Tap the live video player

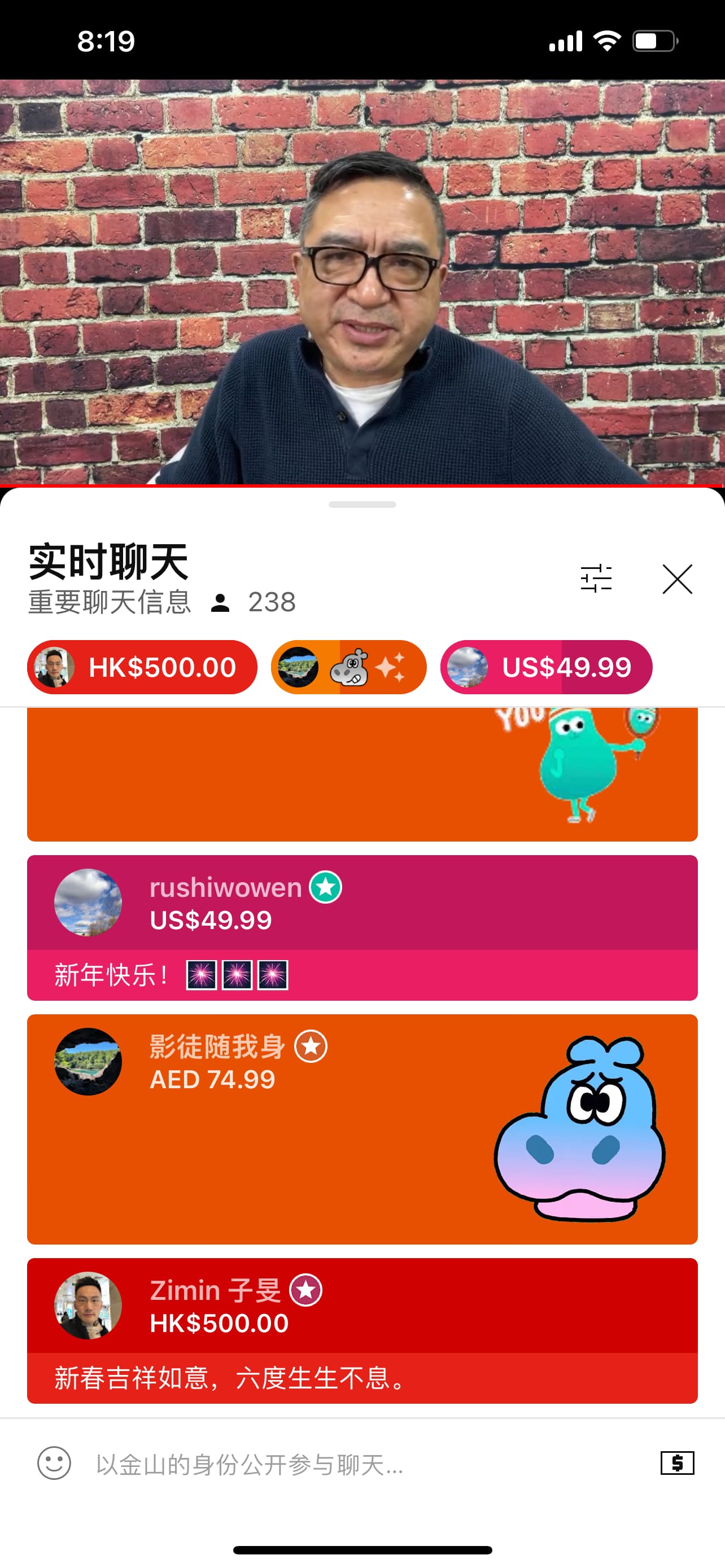pyautogui.click(x=362, y=282)
